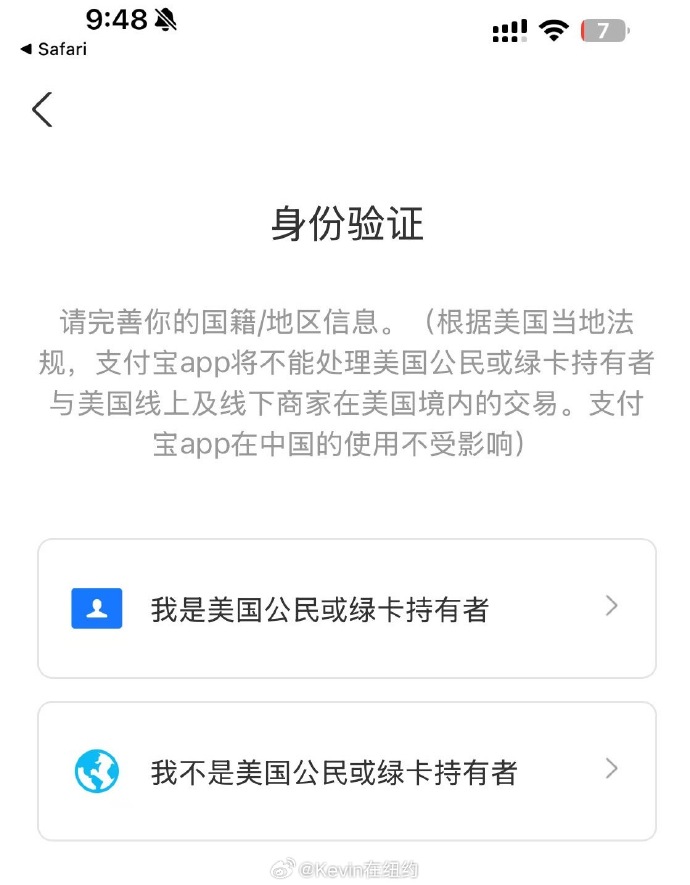Choose 我不是美国公民或绿卡持有者
This screenshot has height=885, width=690.
pos(346,771)
